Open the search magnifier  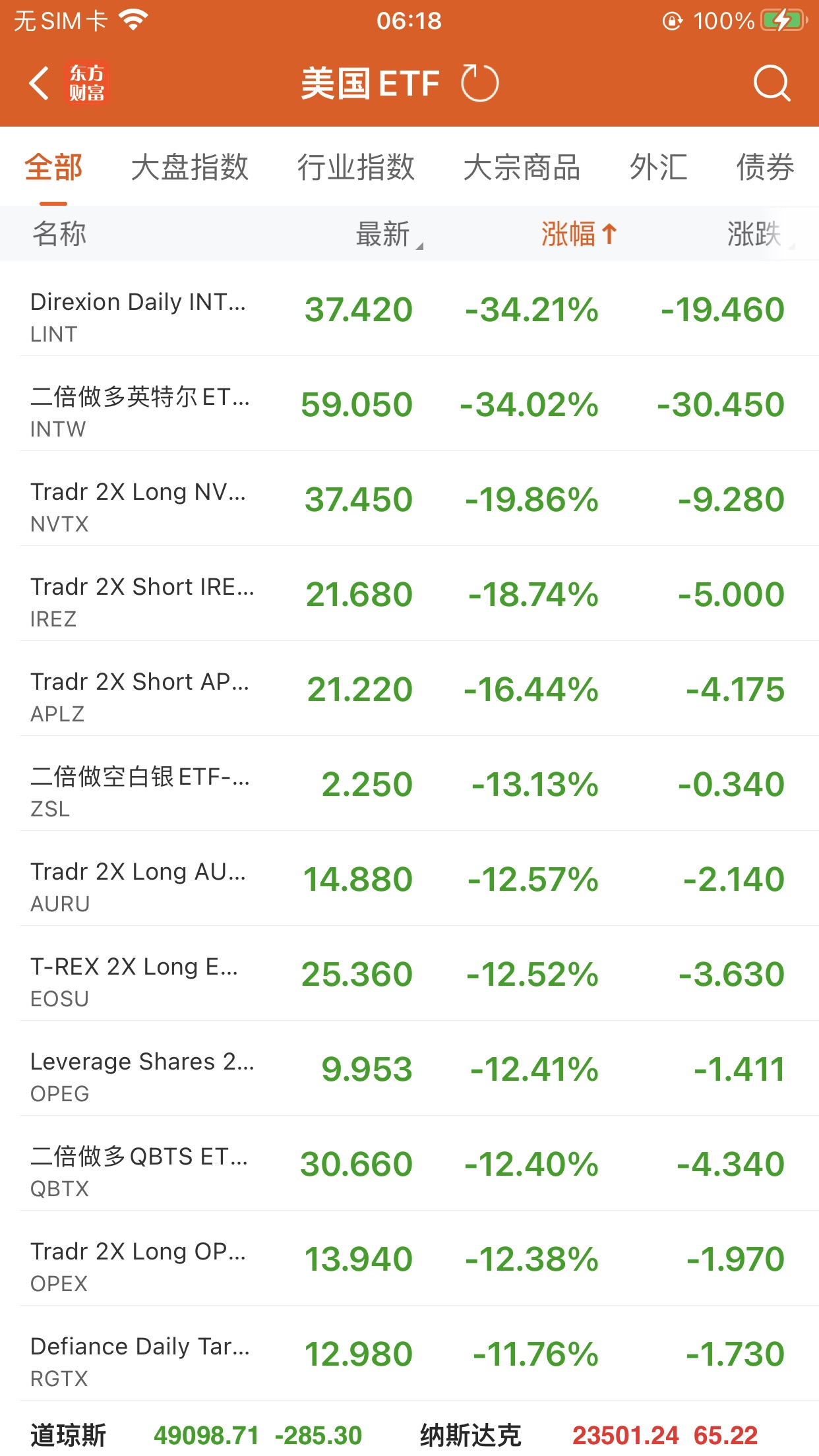tap(771, 84)
